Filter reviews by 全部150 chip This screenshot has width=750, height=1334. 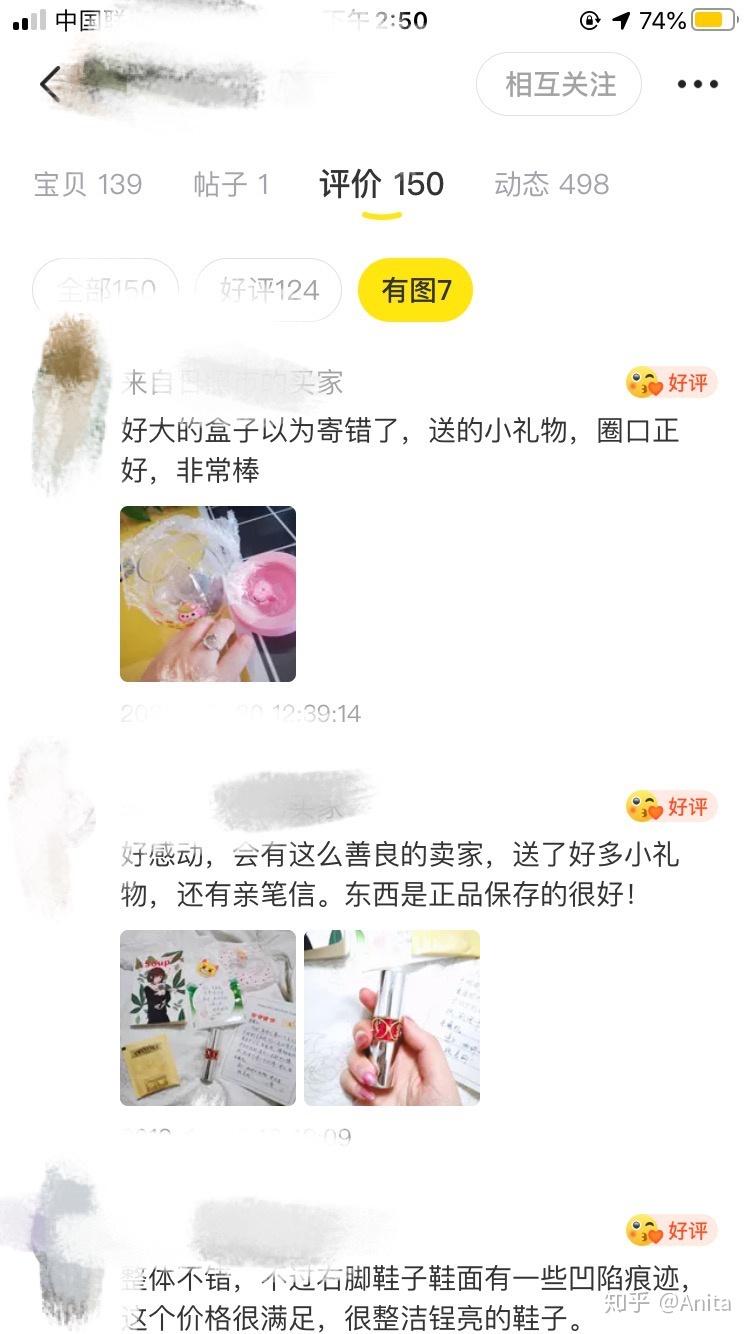[106, 290]
